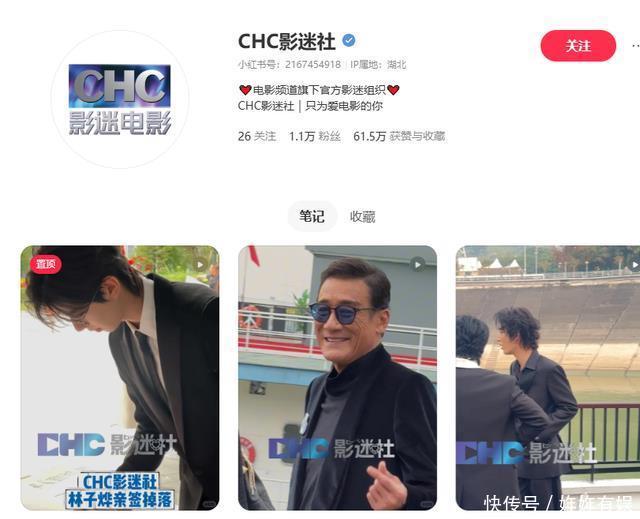Switch to the 收藏 tab

362,216
